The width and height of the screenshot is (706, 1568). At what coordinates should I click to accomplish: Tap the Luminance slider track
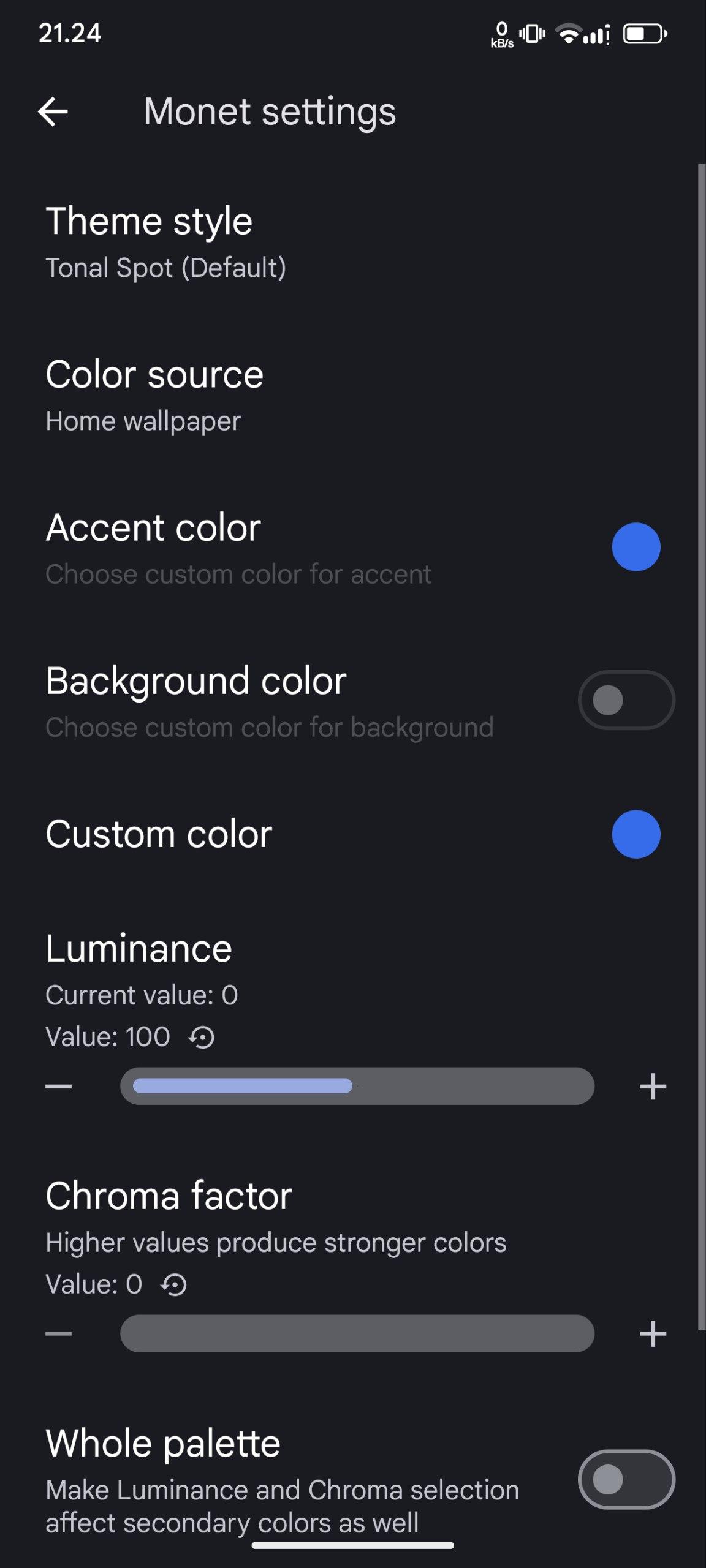(357, 1087)
